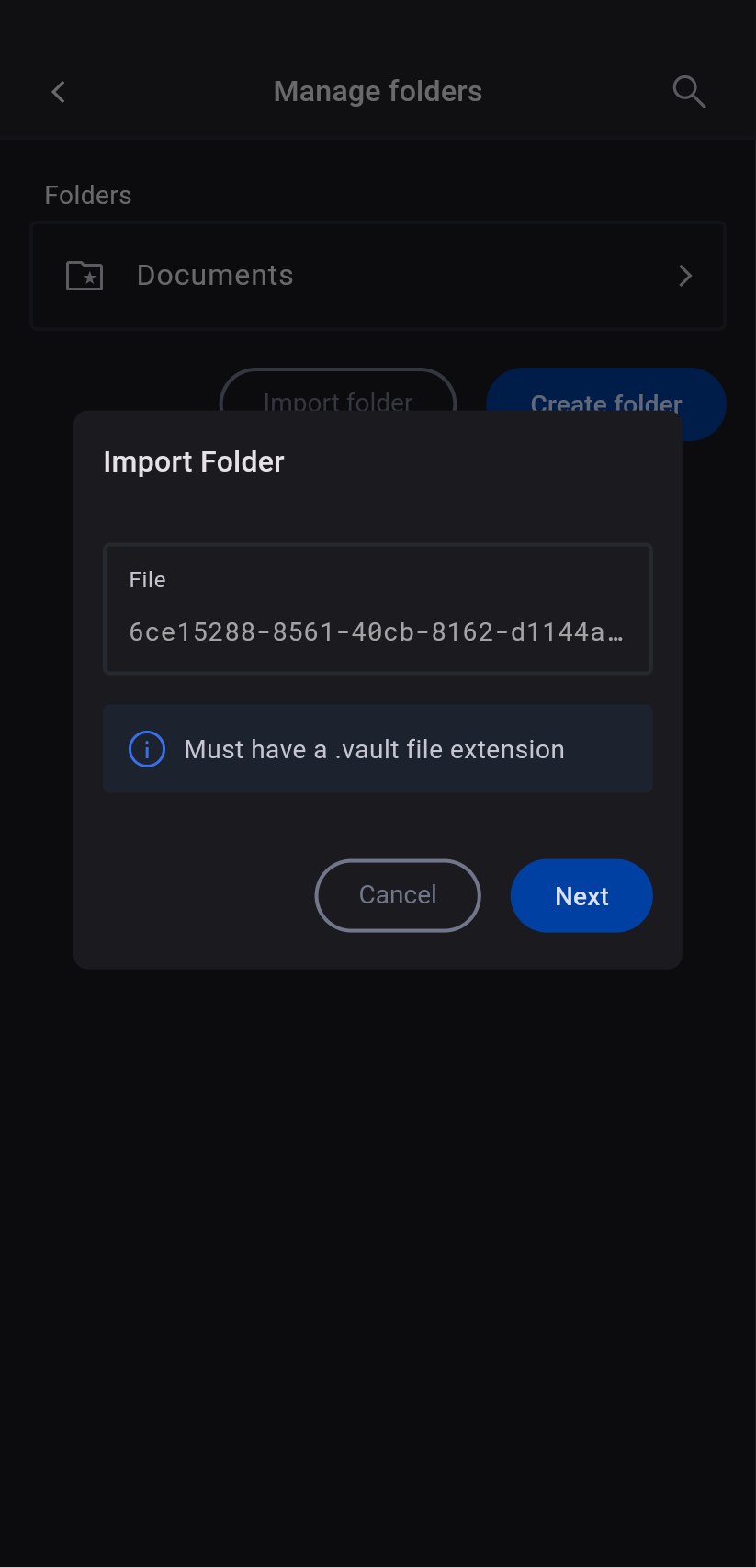Open the Documents folder row
756x1568 pixels.
pos(378,276)
